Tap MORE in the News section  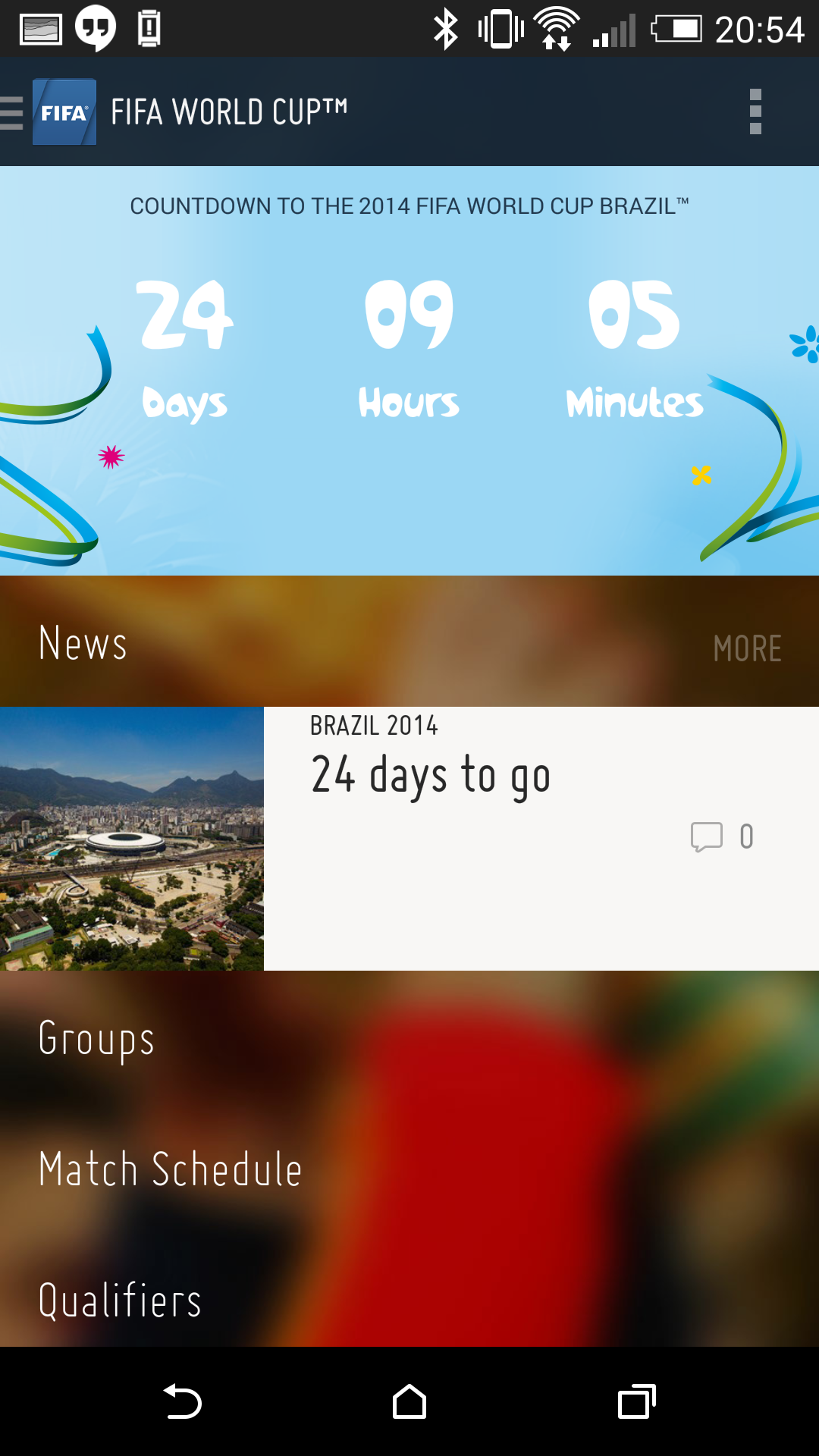747,649
